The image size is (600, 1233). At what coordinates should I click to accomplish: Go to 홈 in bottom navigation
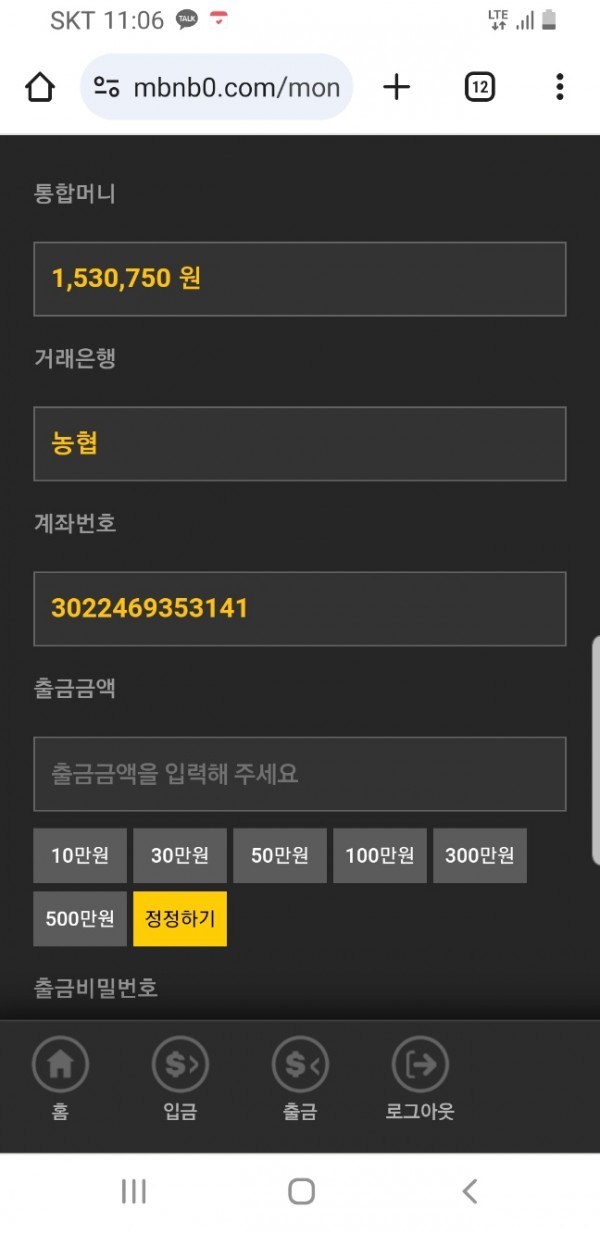point(60,1080)
